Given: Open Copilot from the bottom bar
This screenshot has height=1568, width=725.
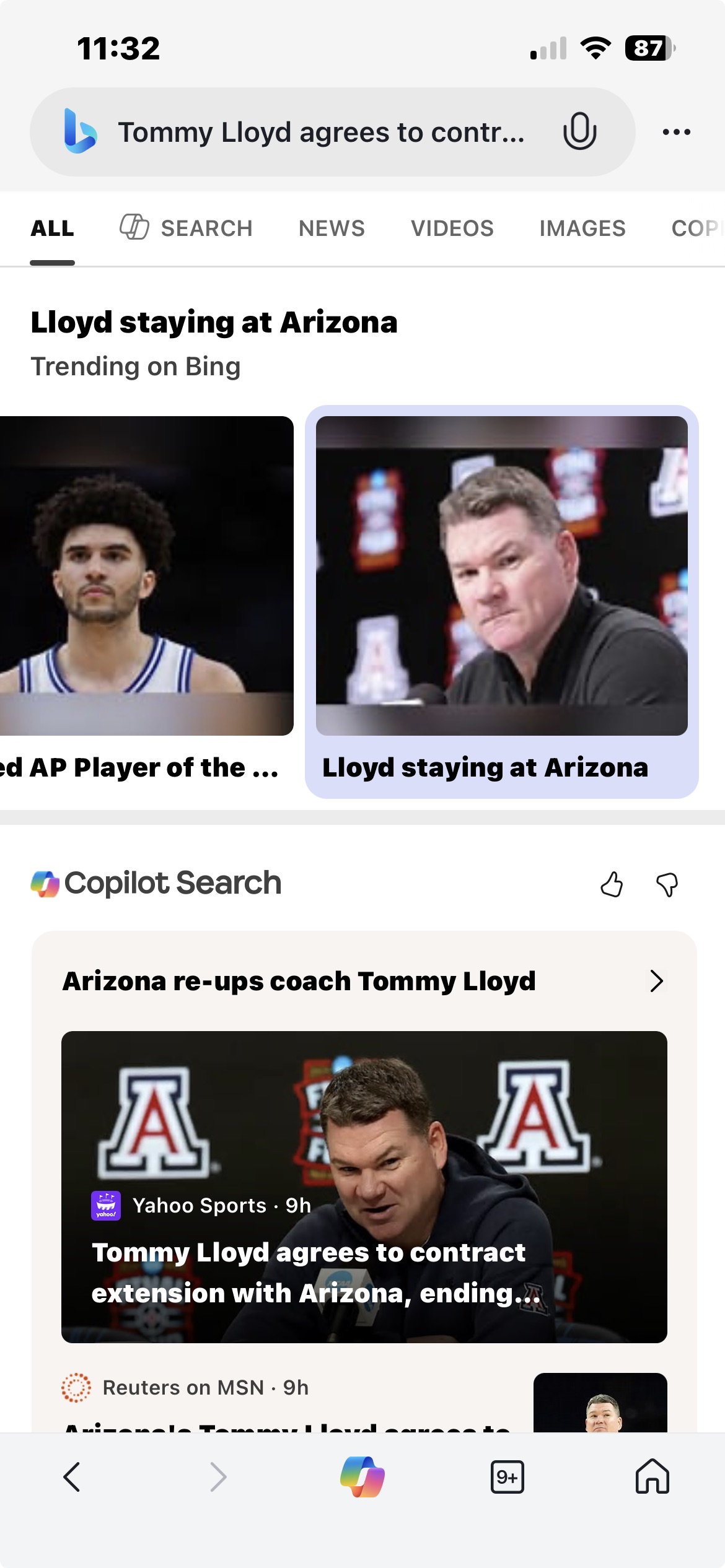Looking at the screenshot, I should pyautogui.click(x=362, y=1477).
